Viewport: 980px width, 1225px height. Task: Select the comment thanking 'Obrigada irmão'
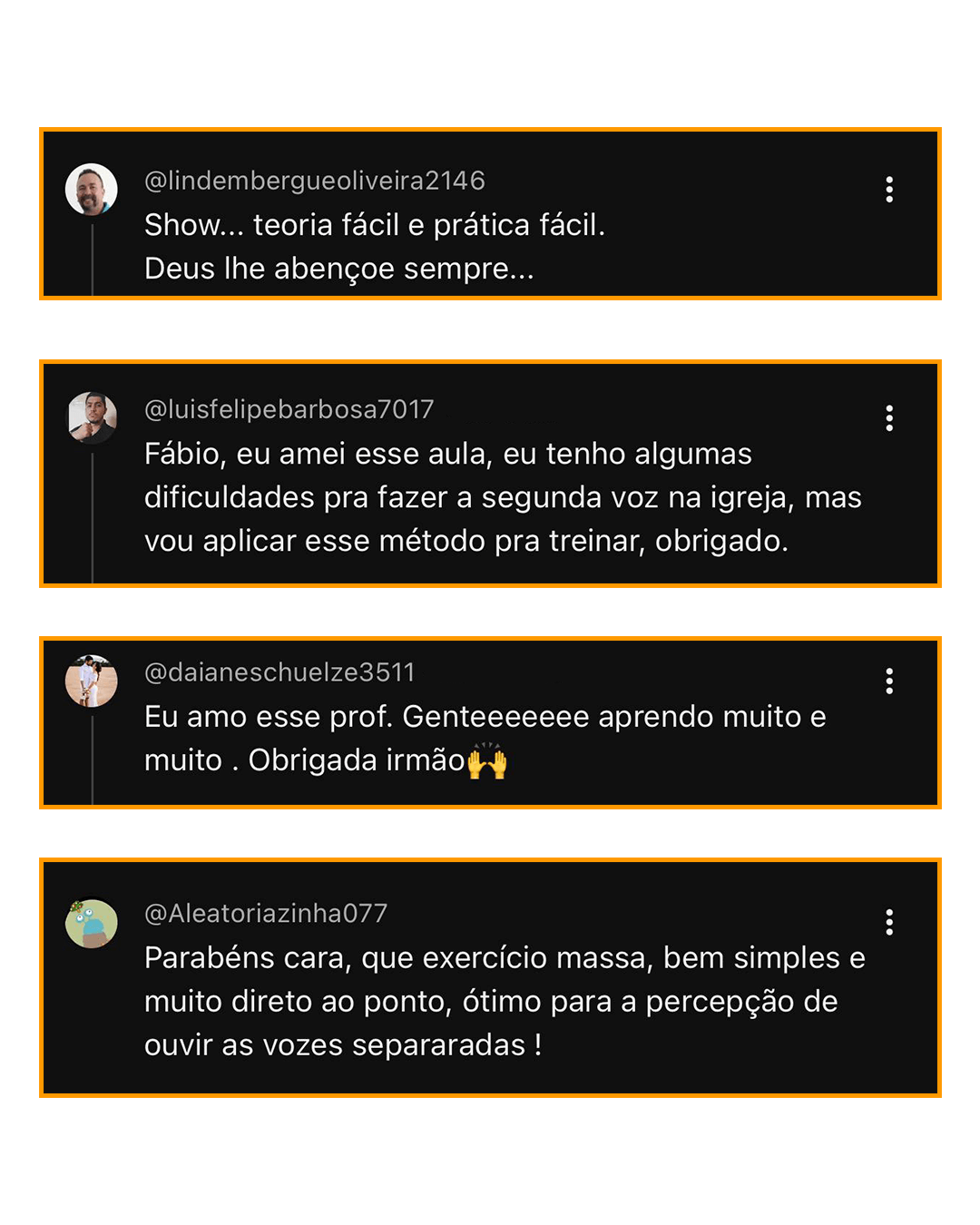tap(485, 737)
